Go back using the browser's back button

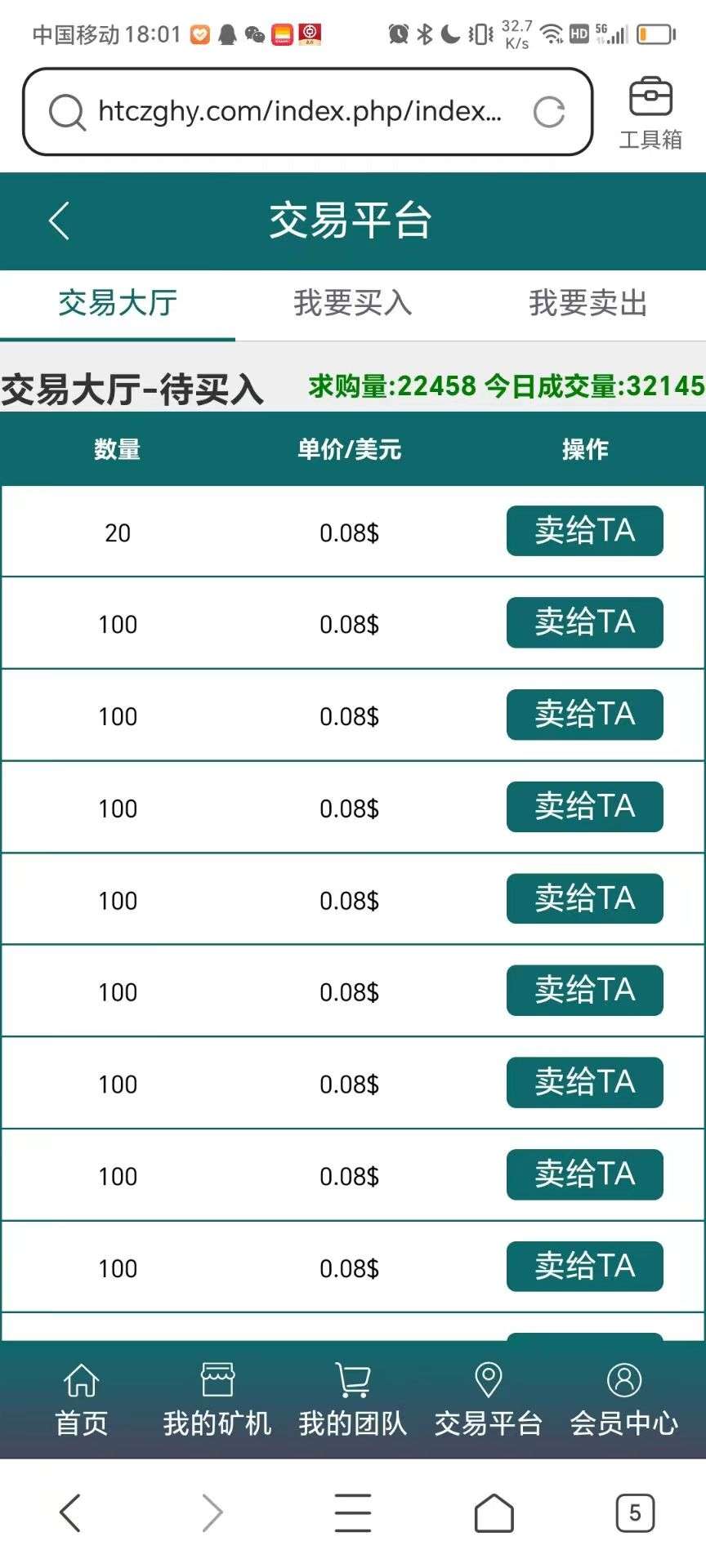pyautogui.click(x=70, y=1513)
